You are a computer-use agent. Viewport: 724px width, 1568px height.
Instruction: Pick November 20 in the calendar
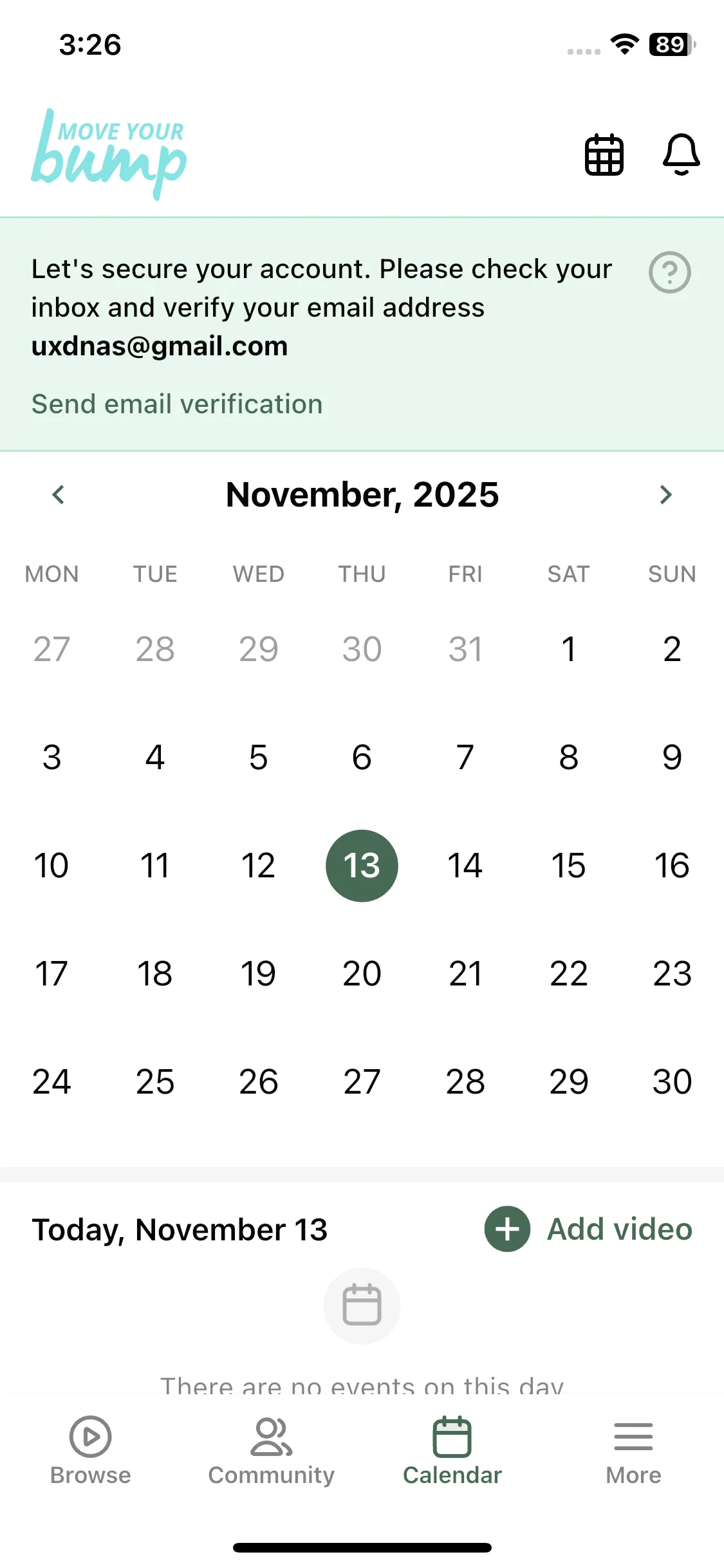click(362, 973)
